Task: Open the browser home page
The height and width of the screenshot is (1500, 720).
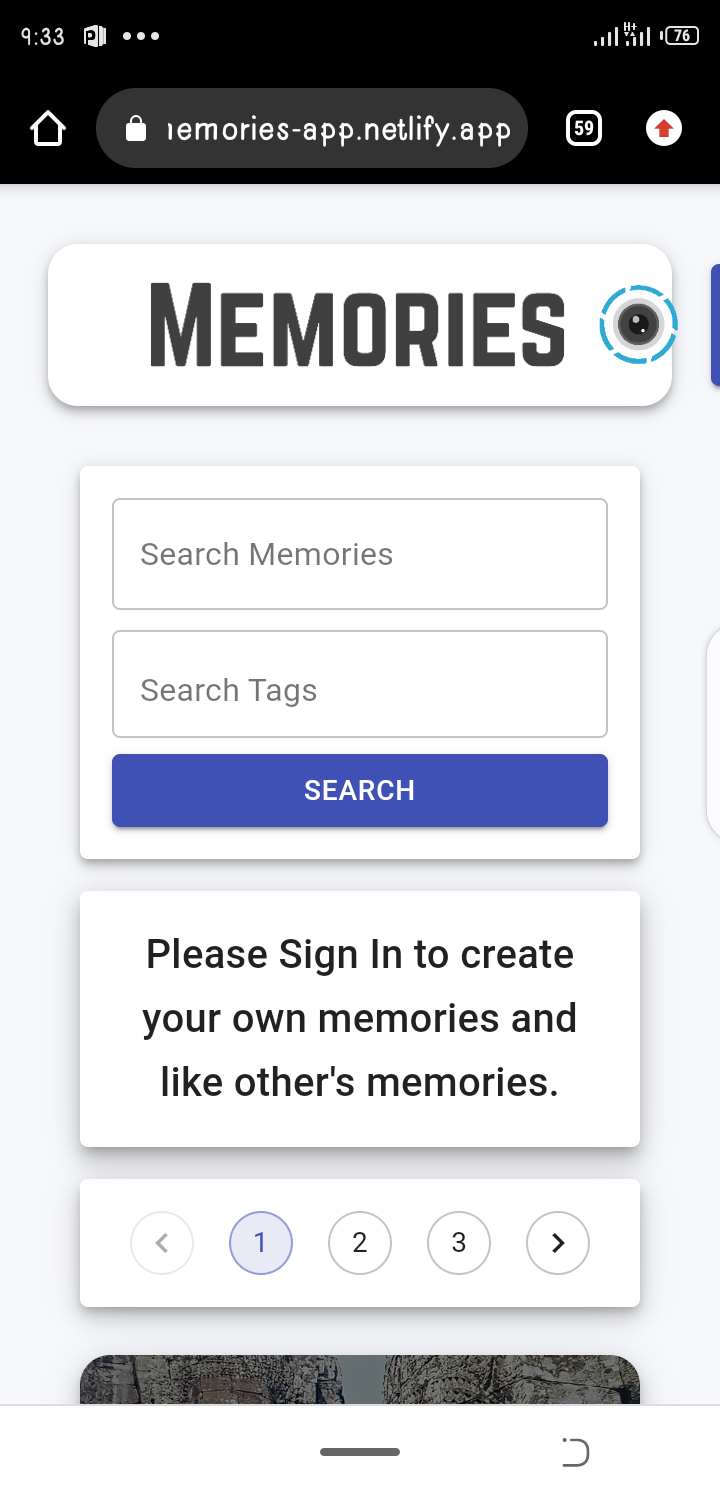Action: 48,129
